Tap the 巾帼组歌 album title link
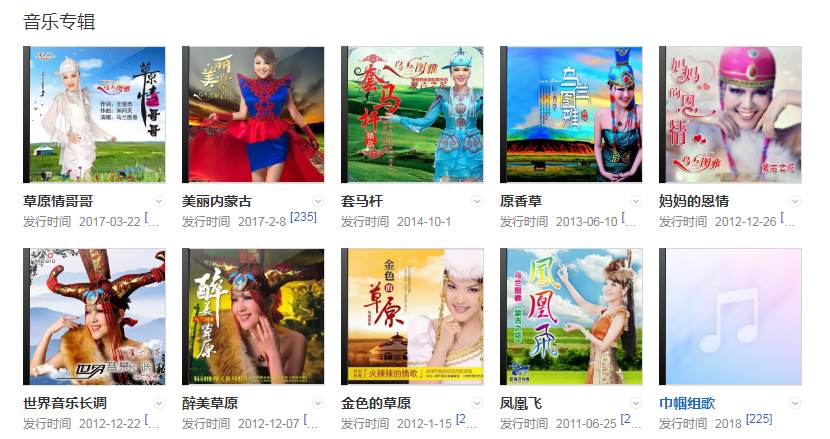Screen dimensions: 830x439 tap(687, 403)
